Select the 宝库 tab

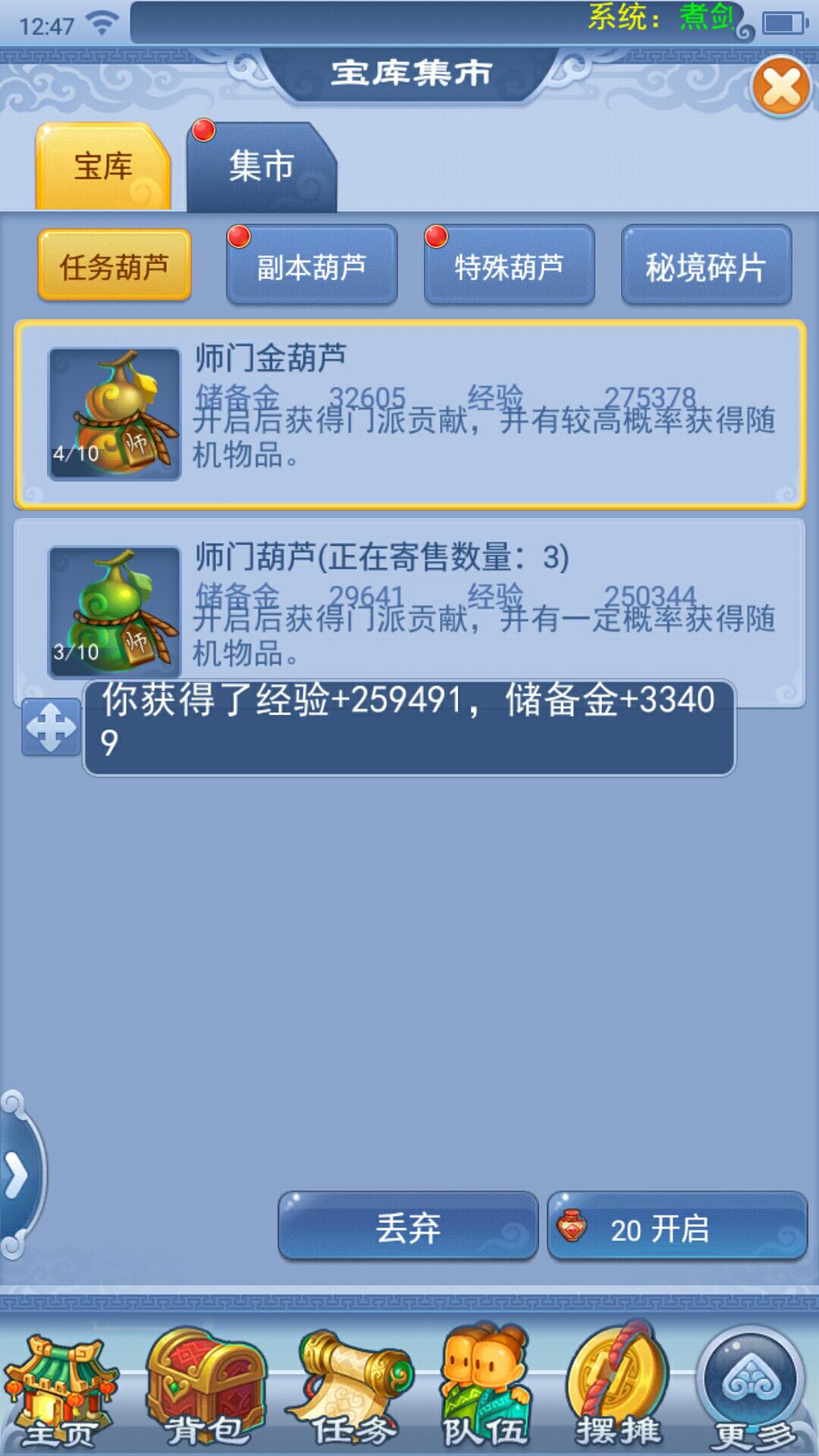click(x=103, y=167)
